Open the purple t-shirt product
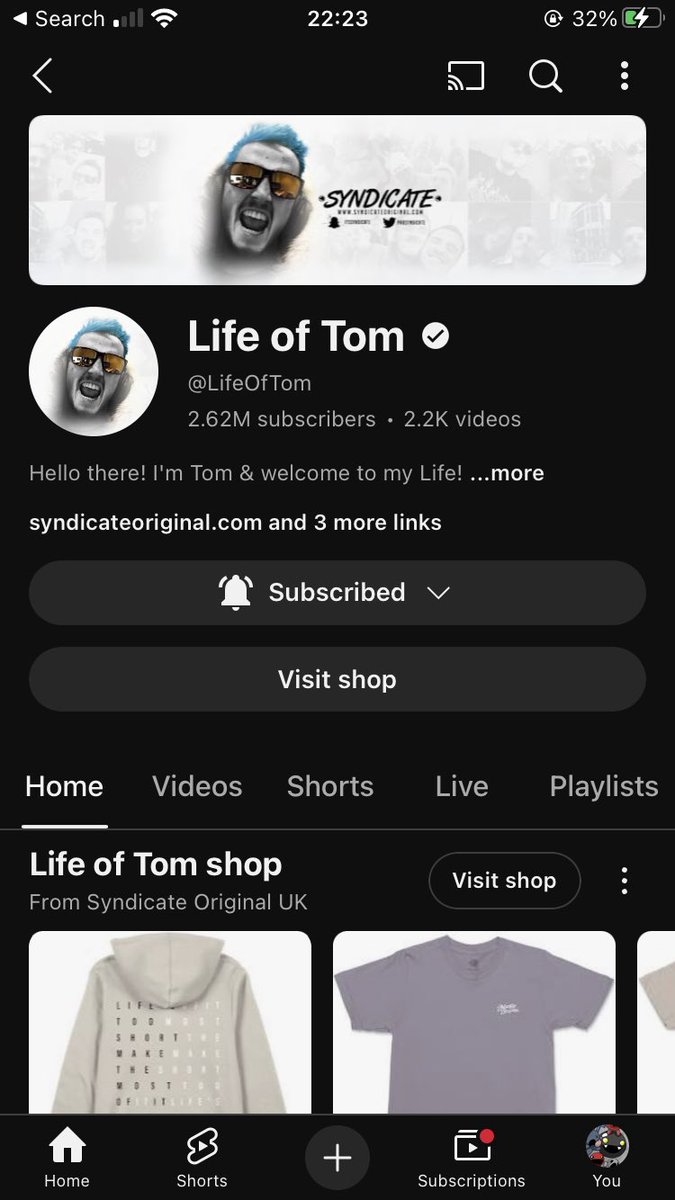The width and height of the screenshot is (675, 1200). coord(474,1023)
